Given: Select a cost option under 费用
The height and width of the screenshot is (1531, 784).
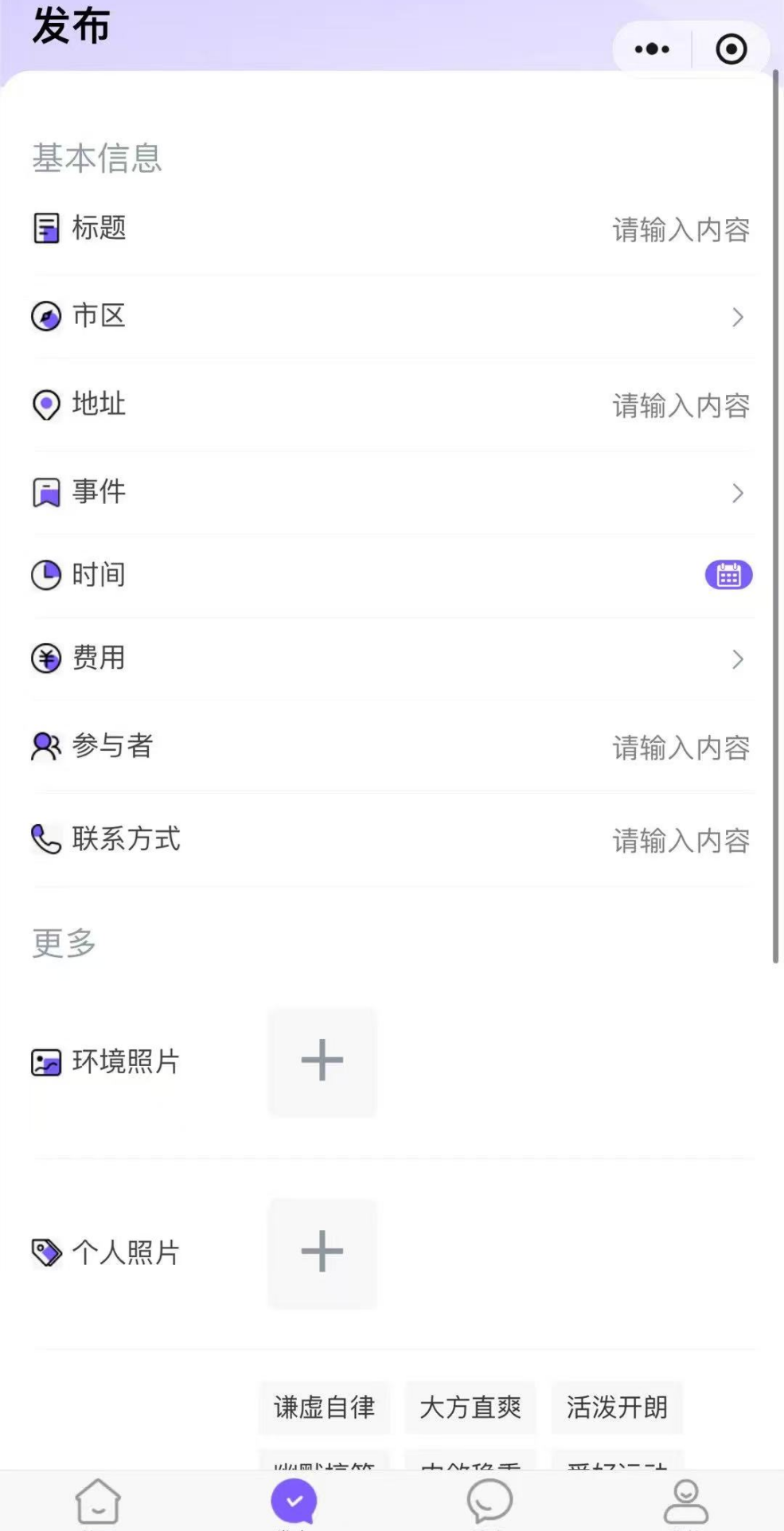Looking at the screenshot, I should 736,659.
